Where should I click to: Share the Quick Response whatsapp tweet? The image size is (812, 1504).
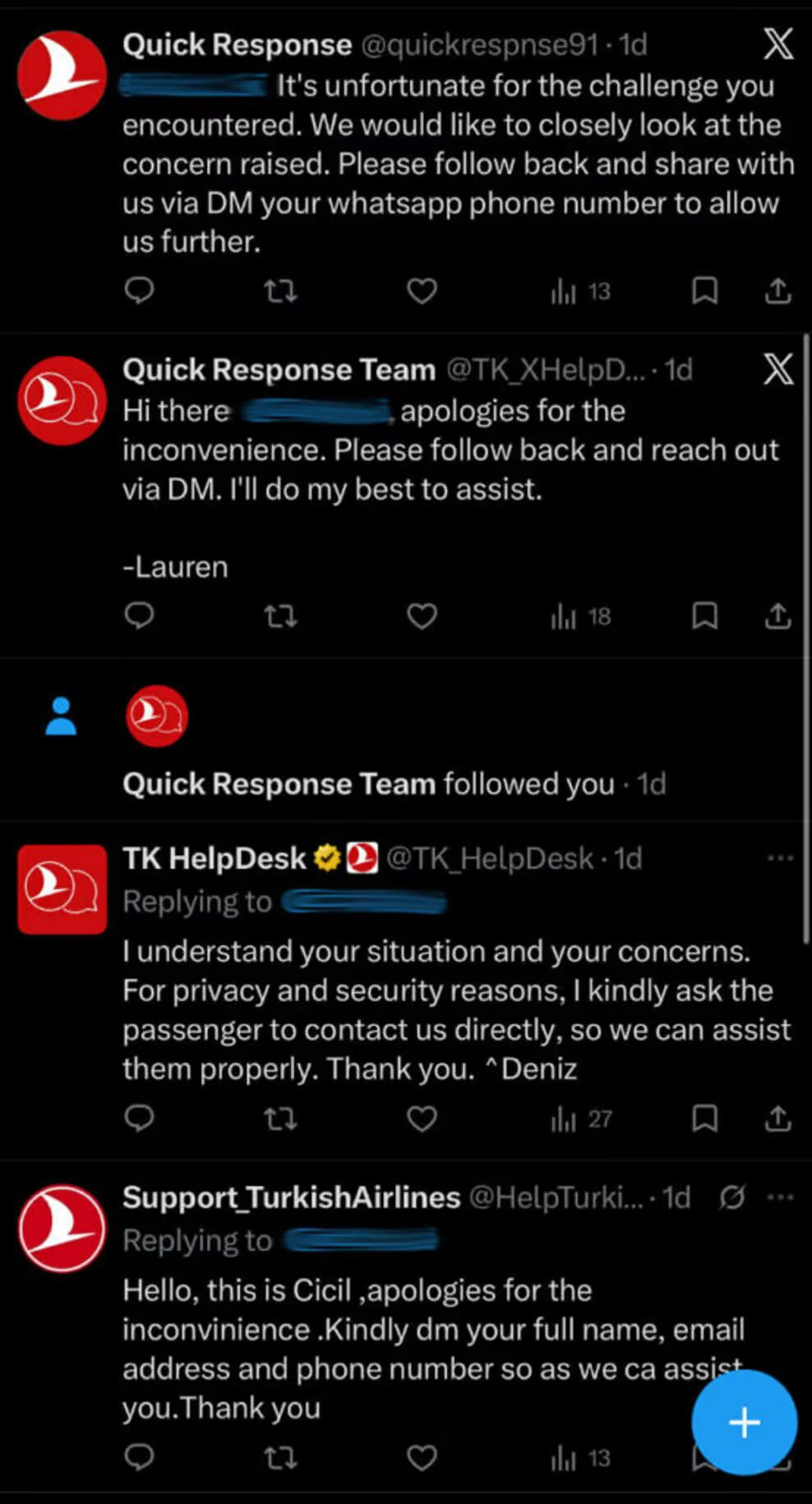click(777, 290)
